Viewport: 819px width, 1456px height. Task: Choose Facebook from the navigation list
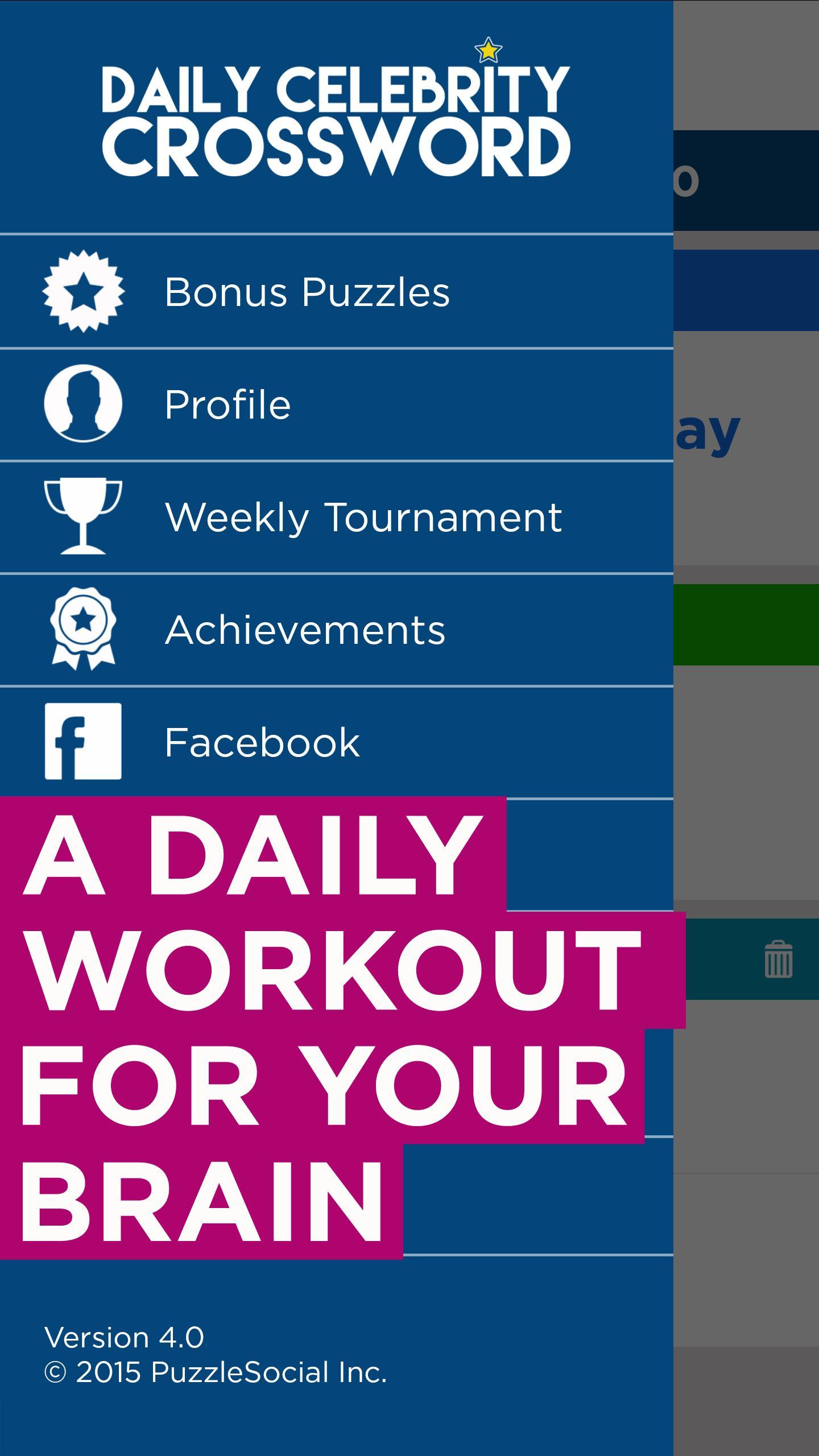[x=263, y=742]
